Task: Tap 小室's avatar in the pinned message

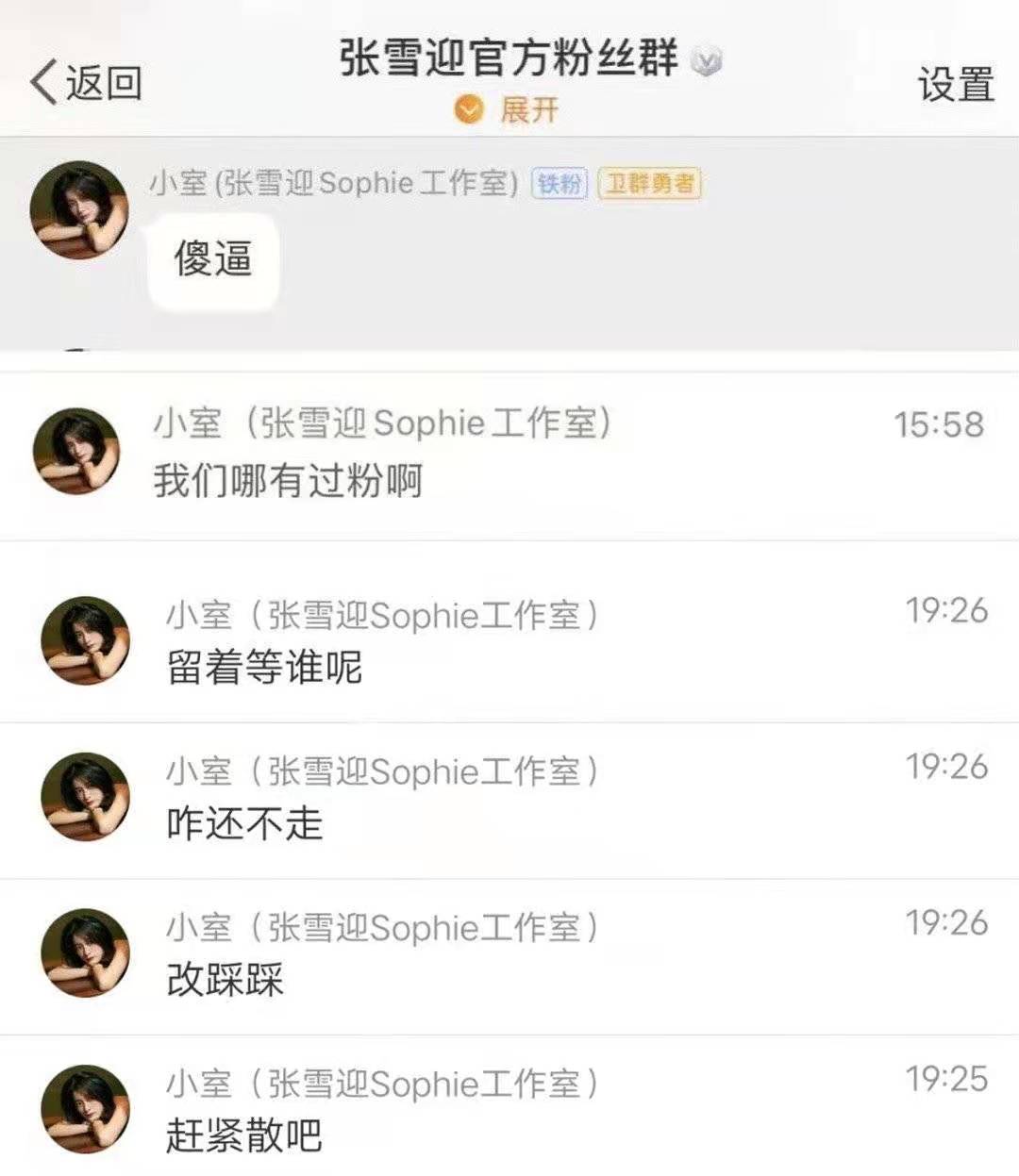Action: point(80,209)
